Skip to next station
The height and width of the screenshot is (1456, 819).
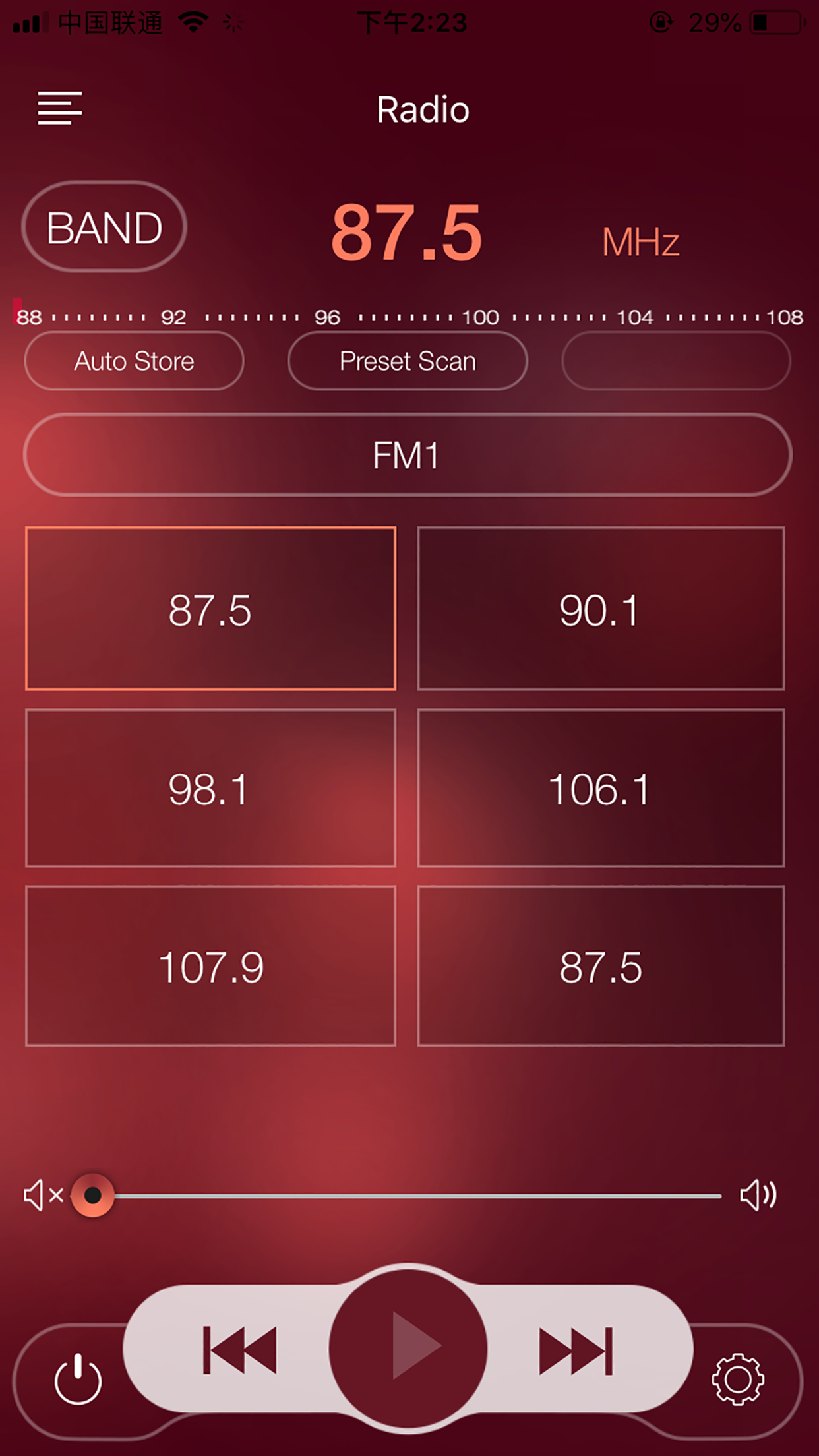pos(576,1350)
